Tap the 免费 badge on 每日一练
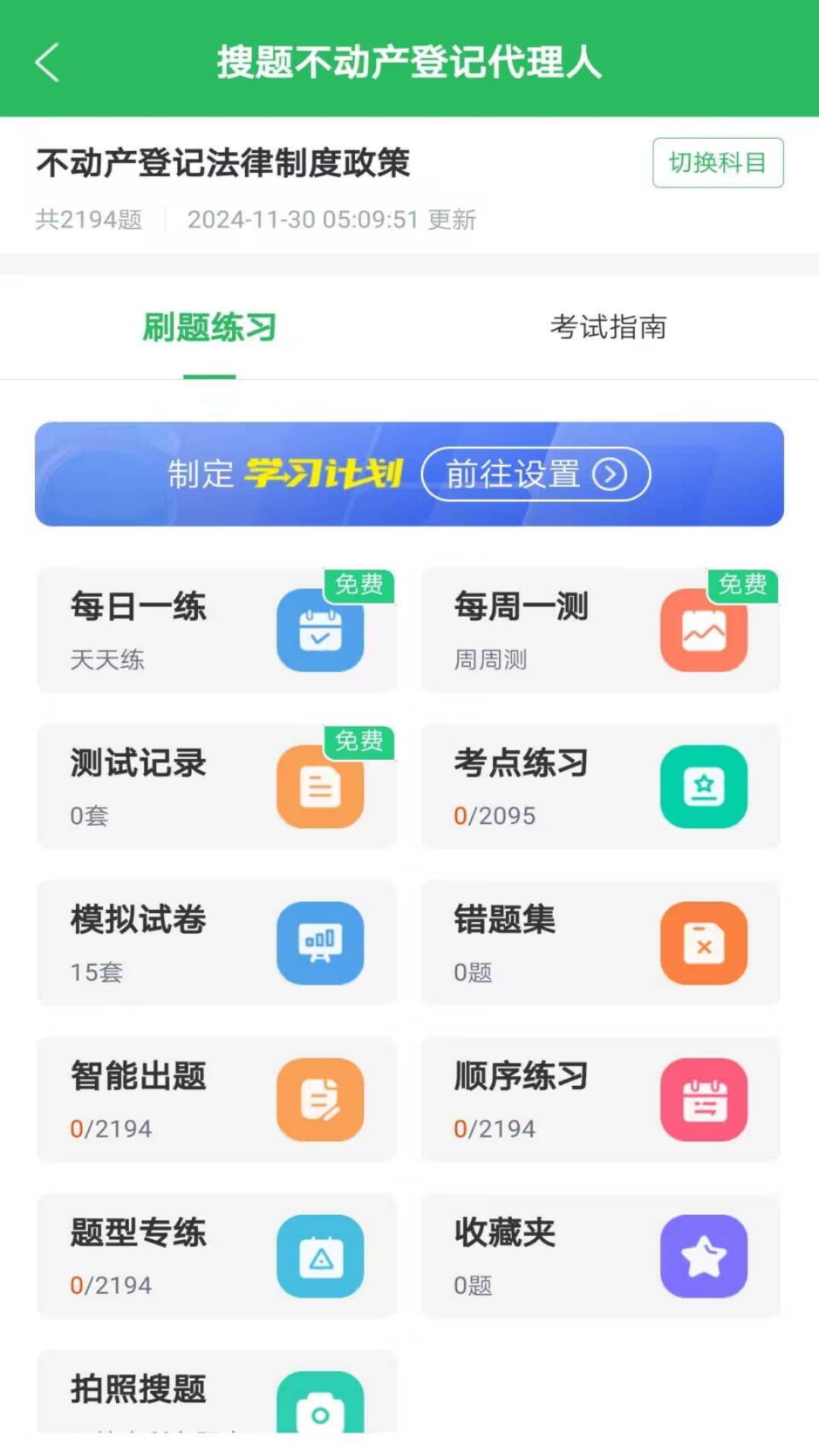This screenshot has height=1456, width=819. [359, 585]
